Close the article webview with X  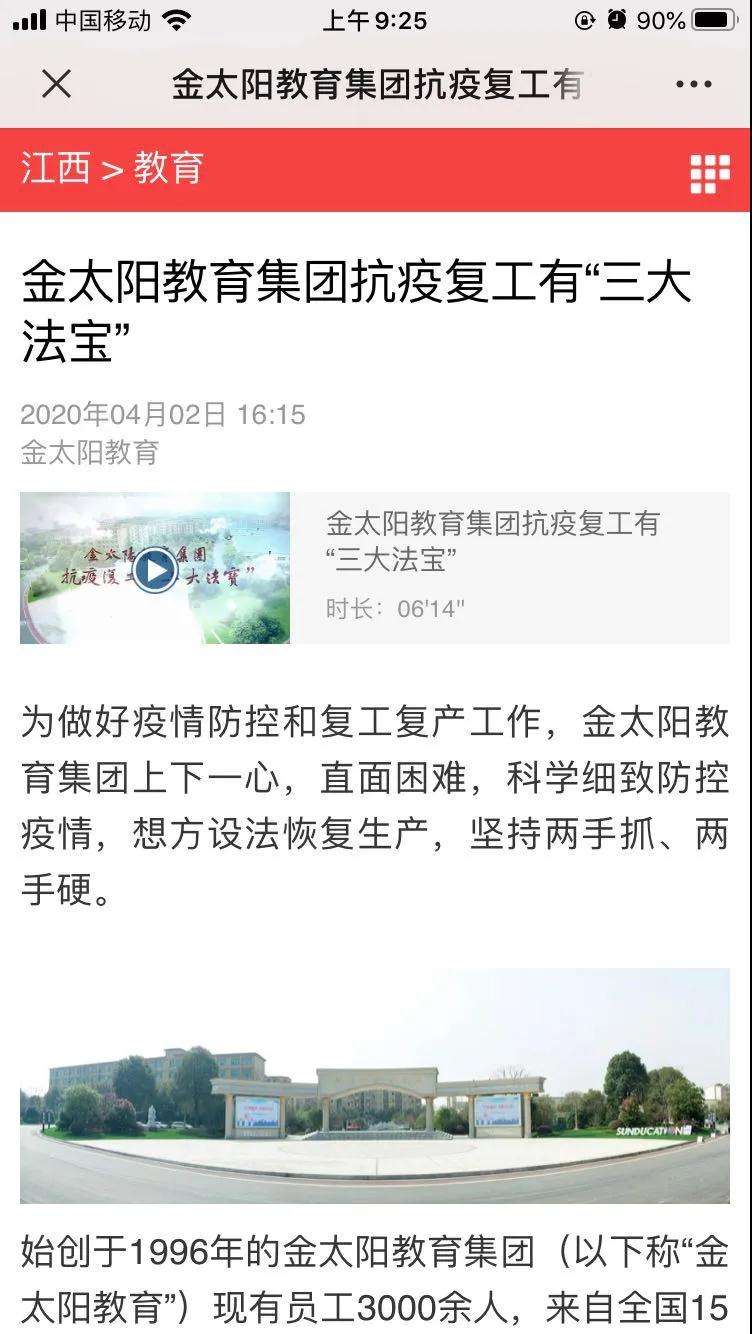point(56,85)
